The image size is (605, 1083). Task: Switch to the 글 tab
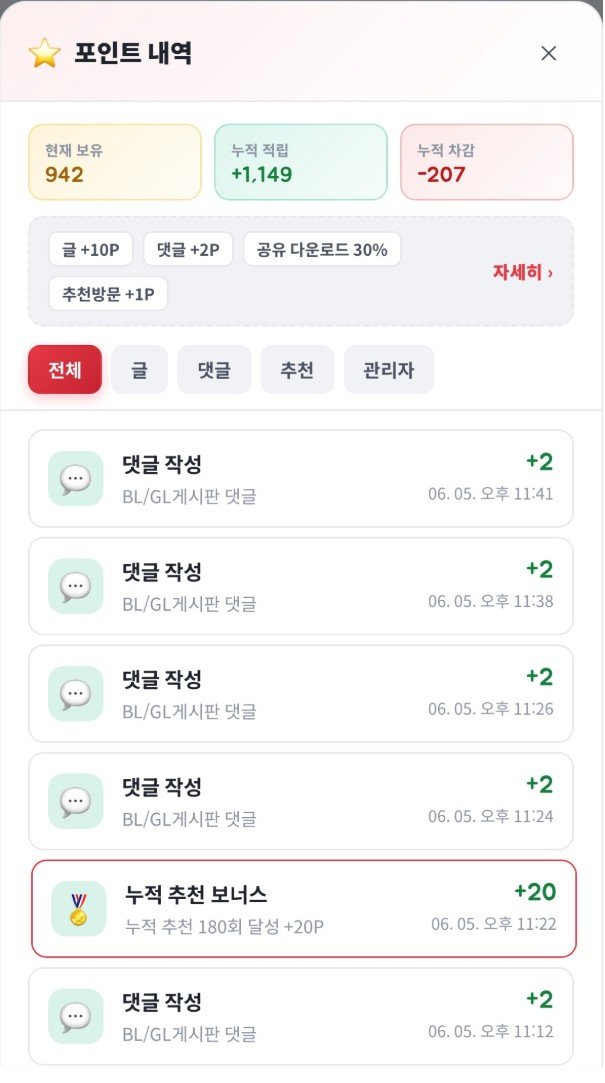tap(140, 370)
